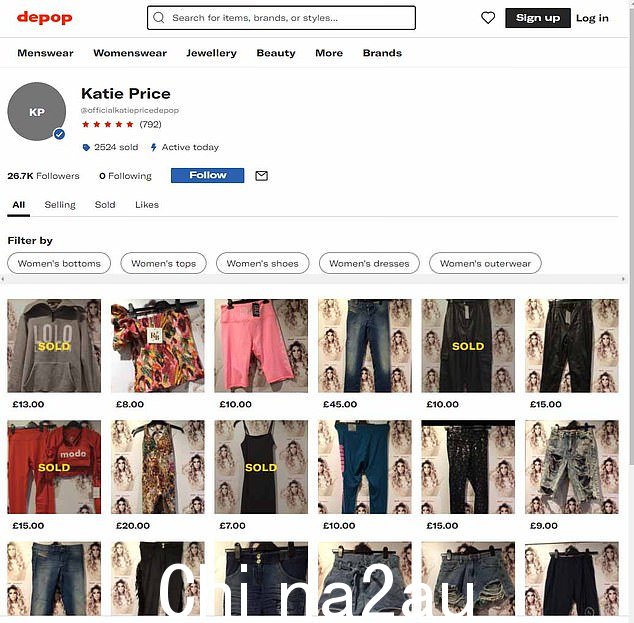
Task: Switch to the Likes tab
Action: click(147, 205)
